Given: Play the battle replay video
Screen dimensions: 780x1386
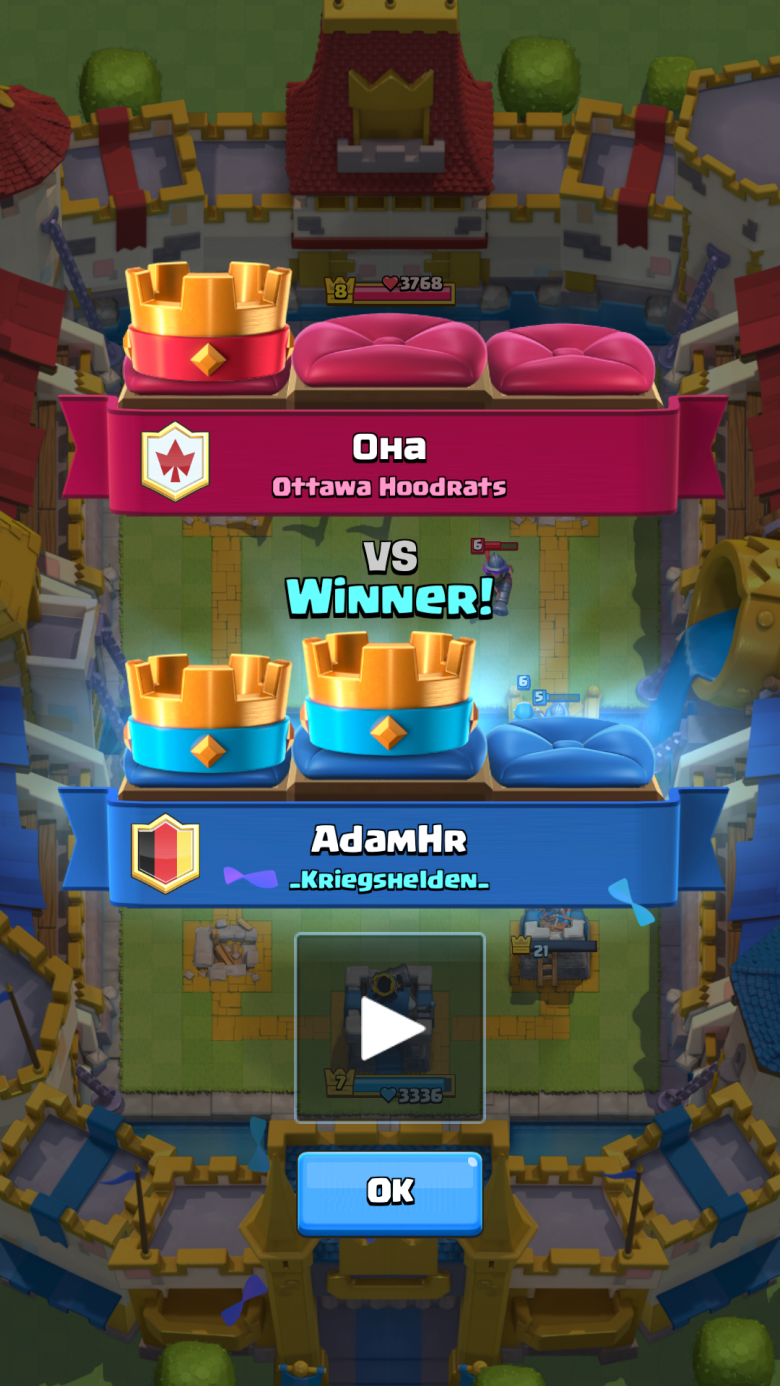Looking at the screenshot, I should pos(390,1027).
